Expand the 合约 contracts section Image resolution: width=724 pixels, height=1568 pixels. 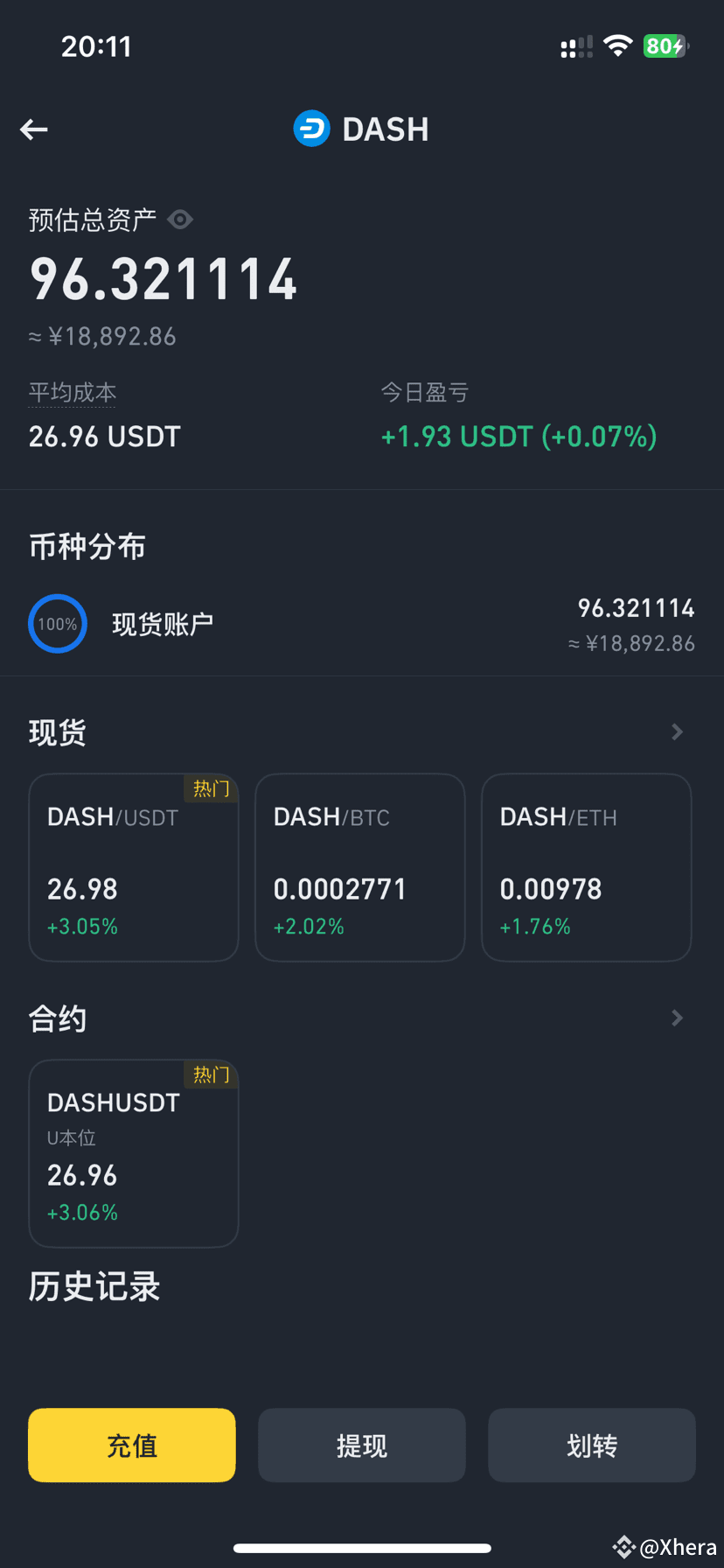click(x=676, y=1018)
